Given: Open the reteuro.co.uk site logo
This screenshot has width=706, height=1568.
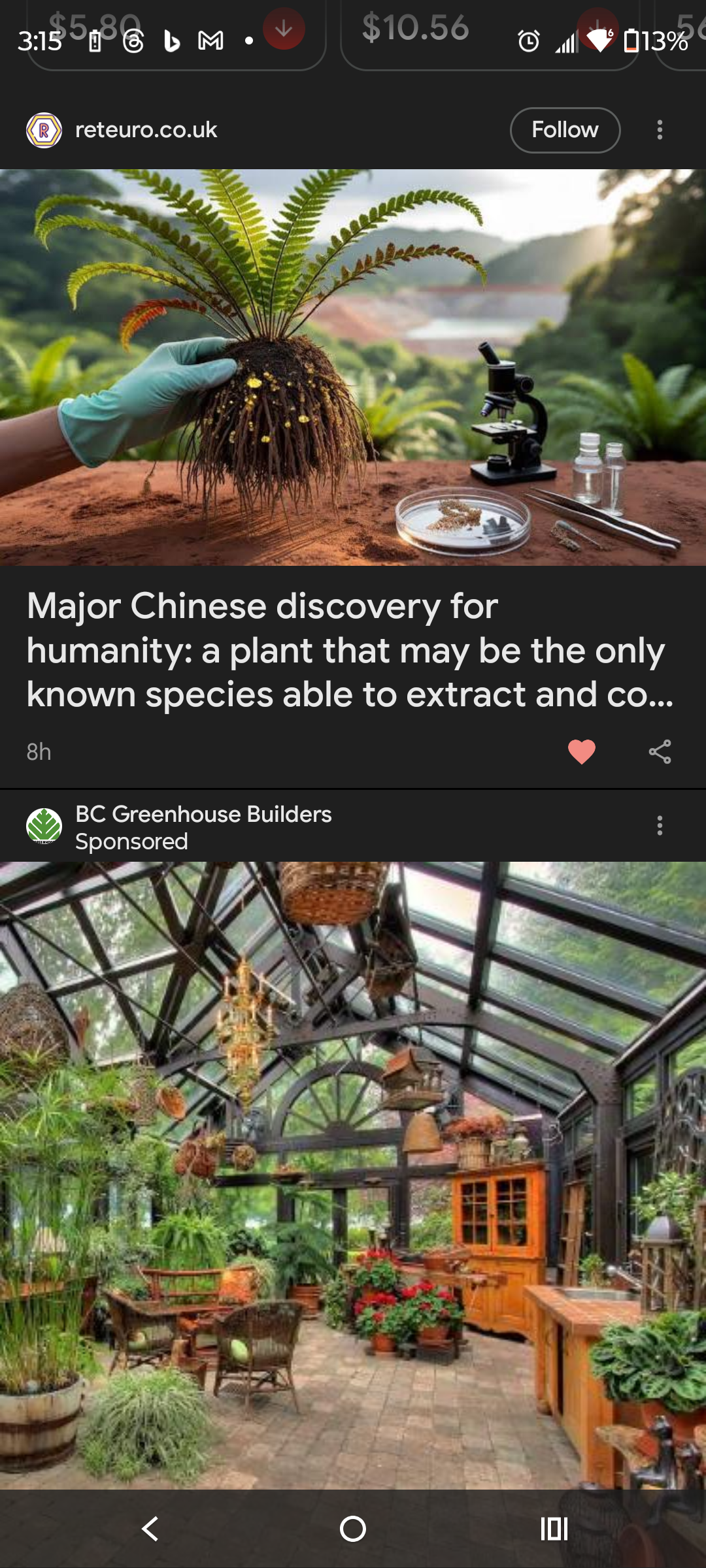Looking at the screenshot, I should click(44, 129).
